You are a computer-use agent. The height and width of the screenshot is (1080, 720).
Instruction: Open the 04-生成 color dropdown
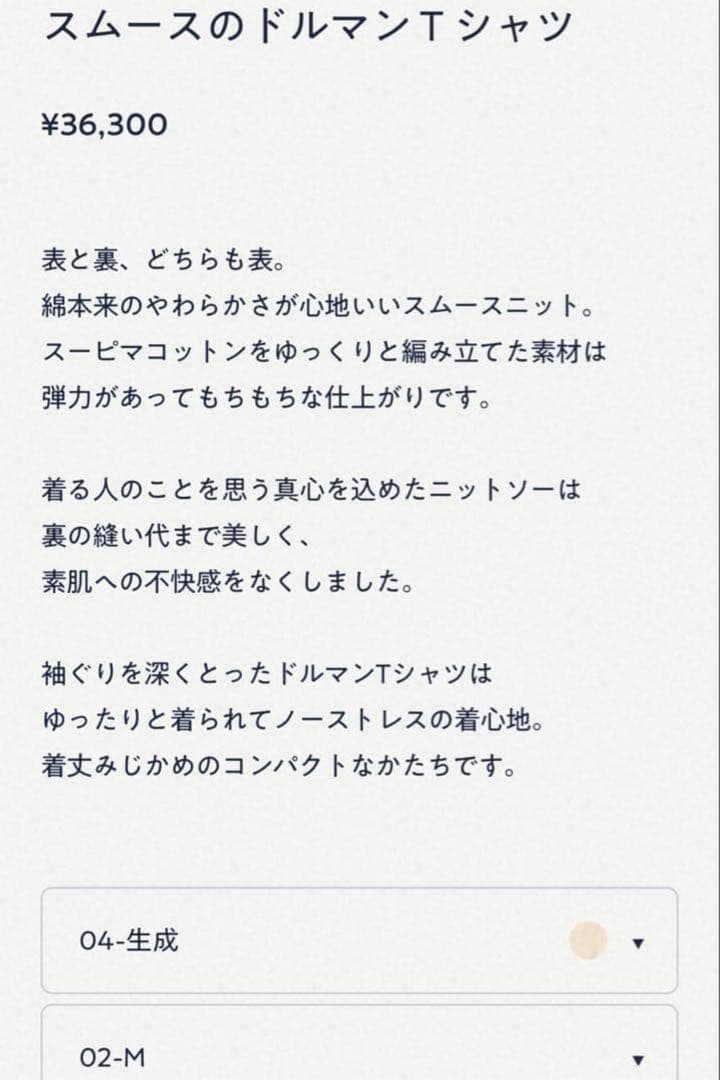359,941
